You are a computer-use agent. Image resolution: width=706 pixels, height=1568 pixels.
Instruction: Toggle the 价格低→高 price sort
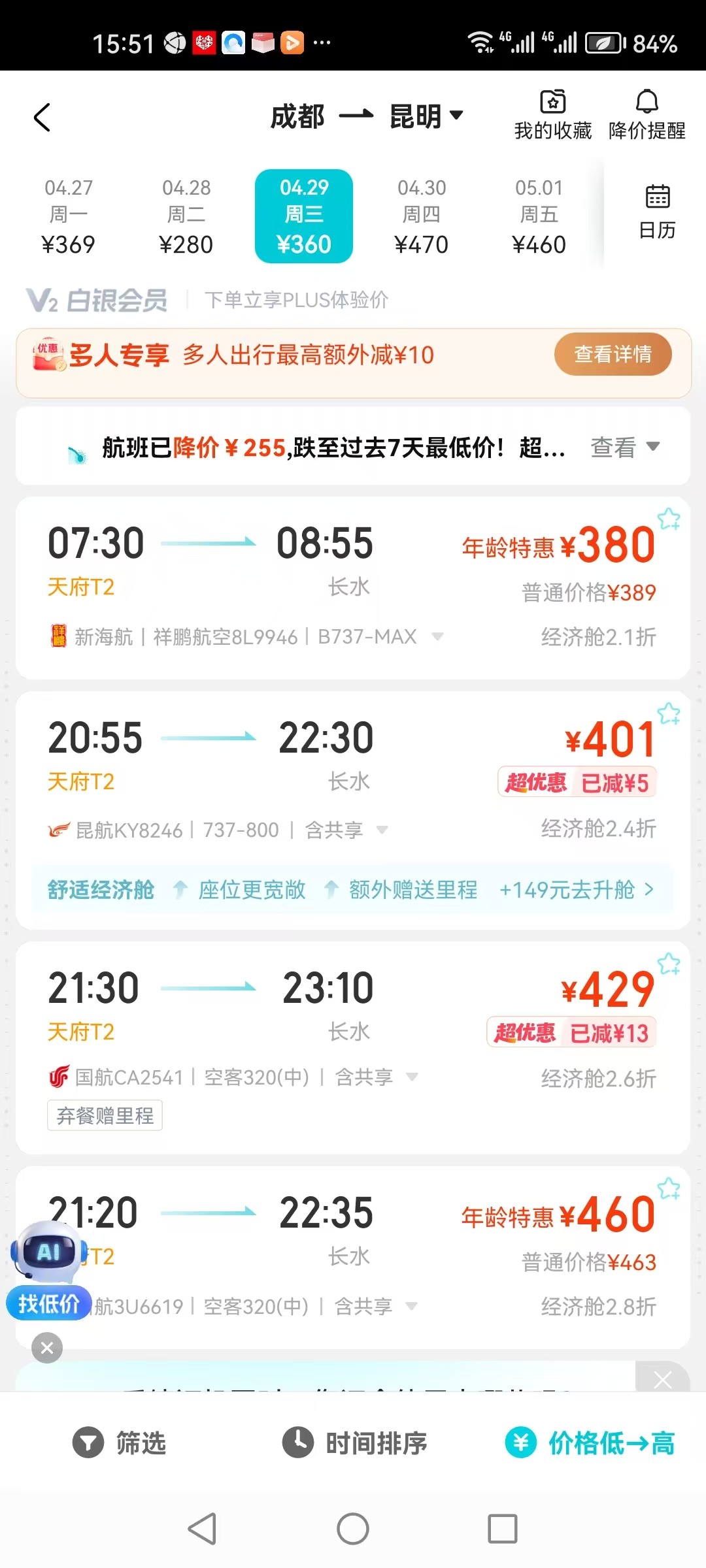click(x=590, y=1443)
